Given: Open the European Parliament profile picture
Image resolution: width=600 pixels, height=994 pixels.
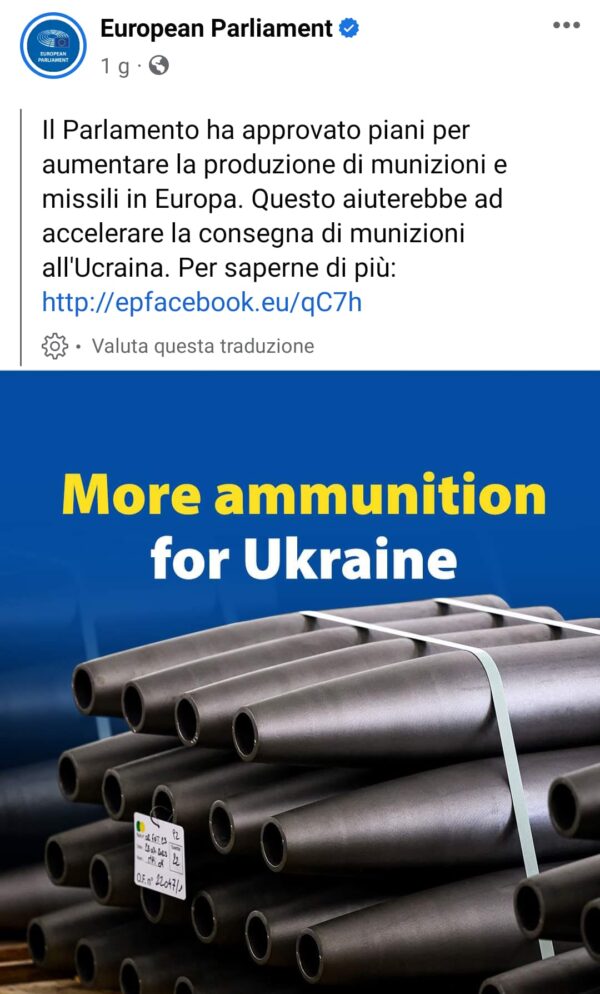Looking at the screenshot, I should pyautogui.click(x=53, y=46).
